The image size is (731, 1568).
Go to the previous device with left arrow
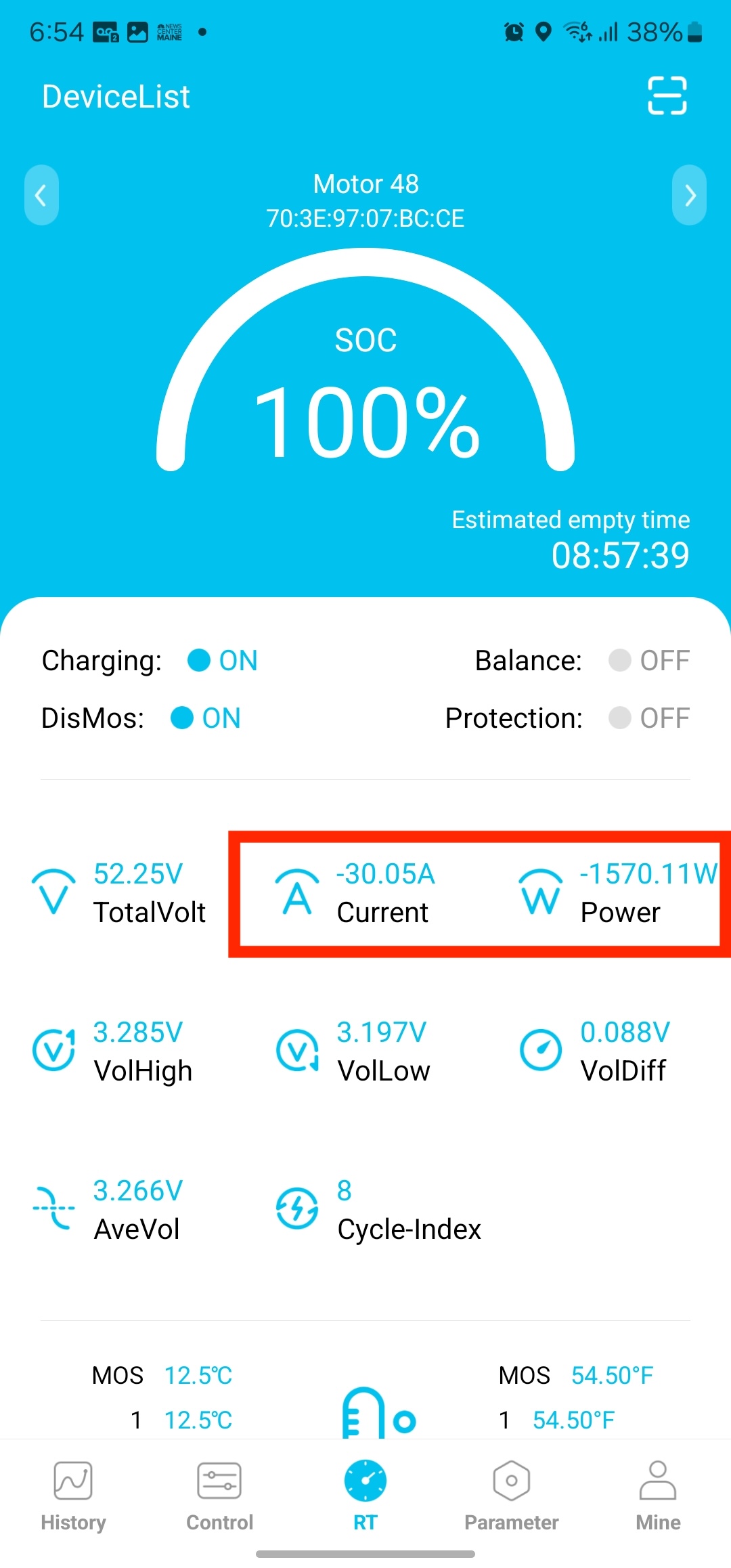[41, 195]
